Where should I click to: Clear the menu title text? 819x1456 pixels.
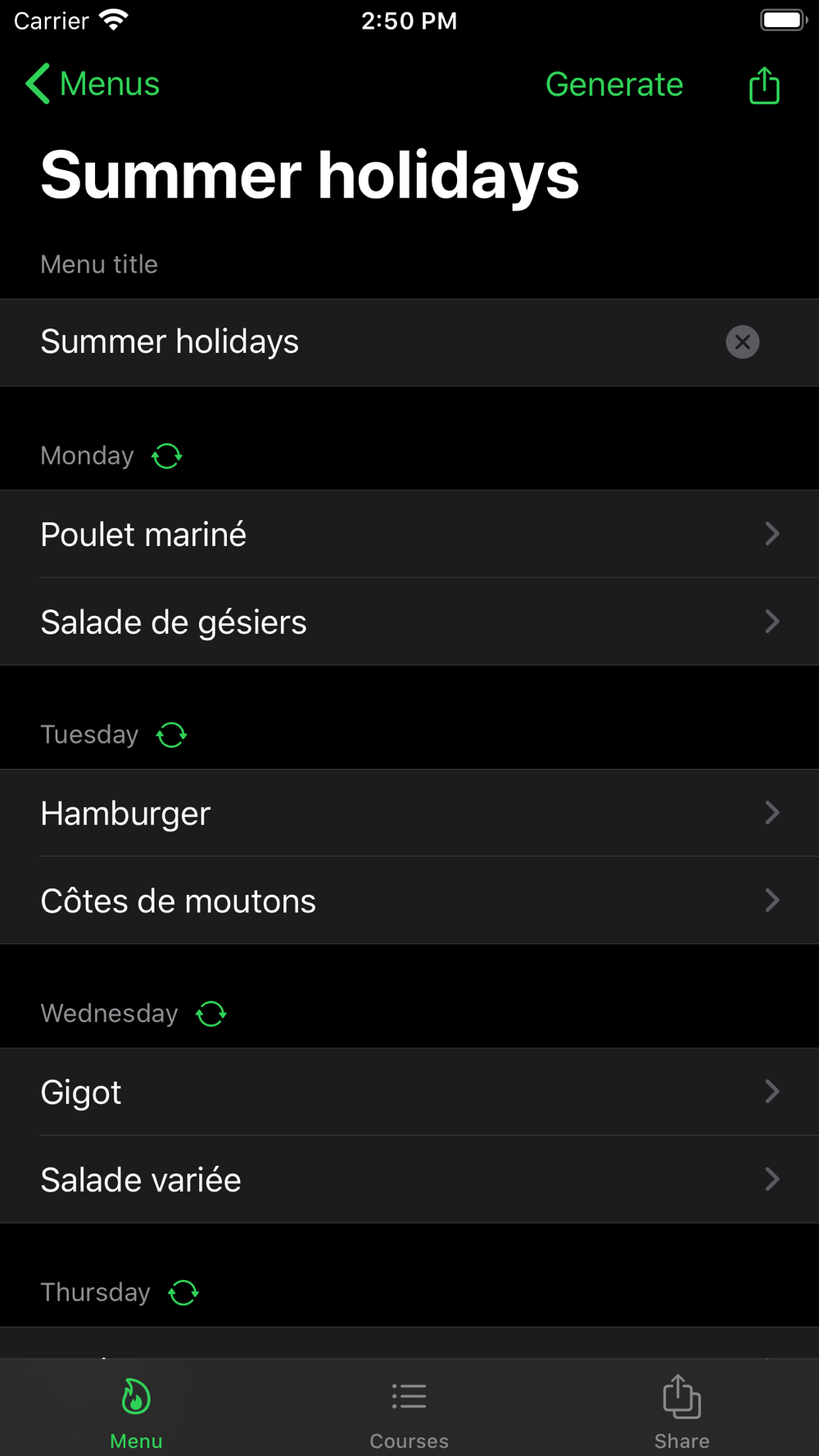pos(742,342)
